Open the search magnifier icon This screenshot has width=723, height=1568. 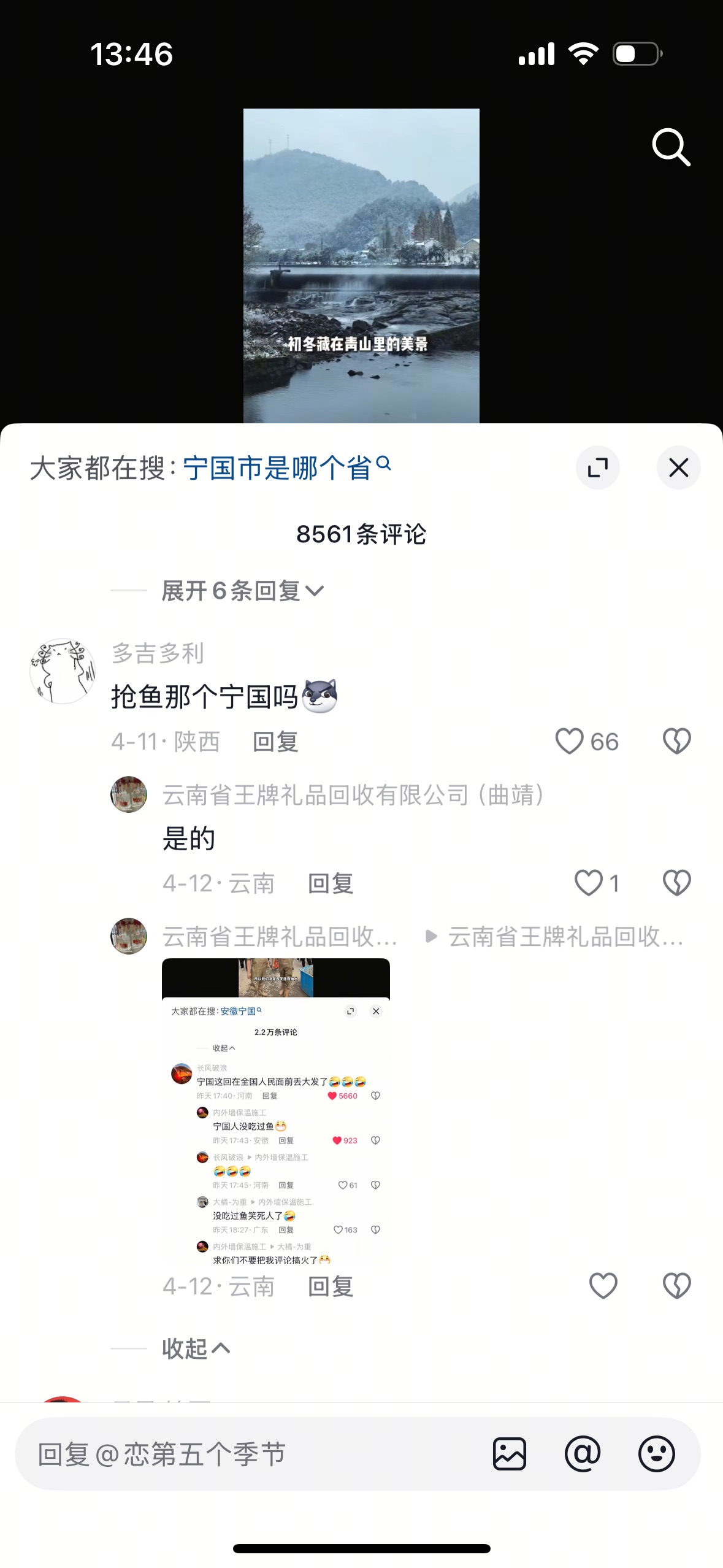(671, 147)
